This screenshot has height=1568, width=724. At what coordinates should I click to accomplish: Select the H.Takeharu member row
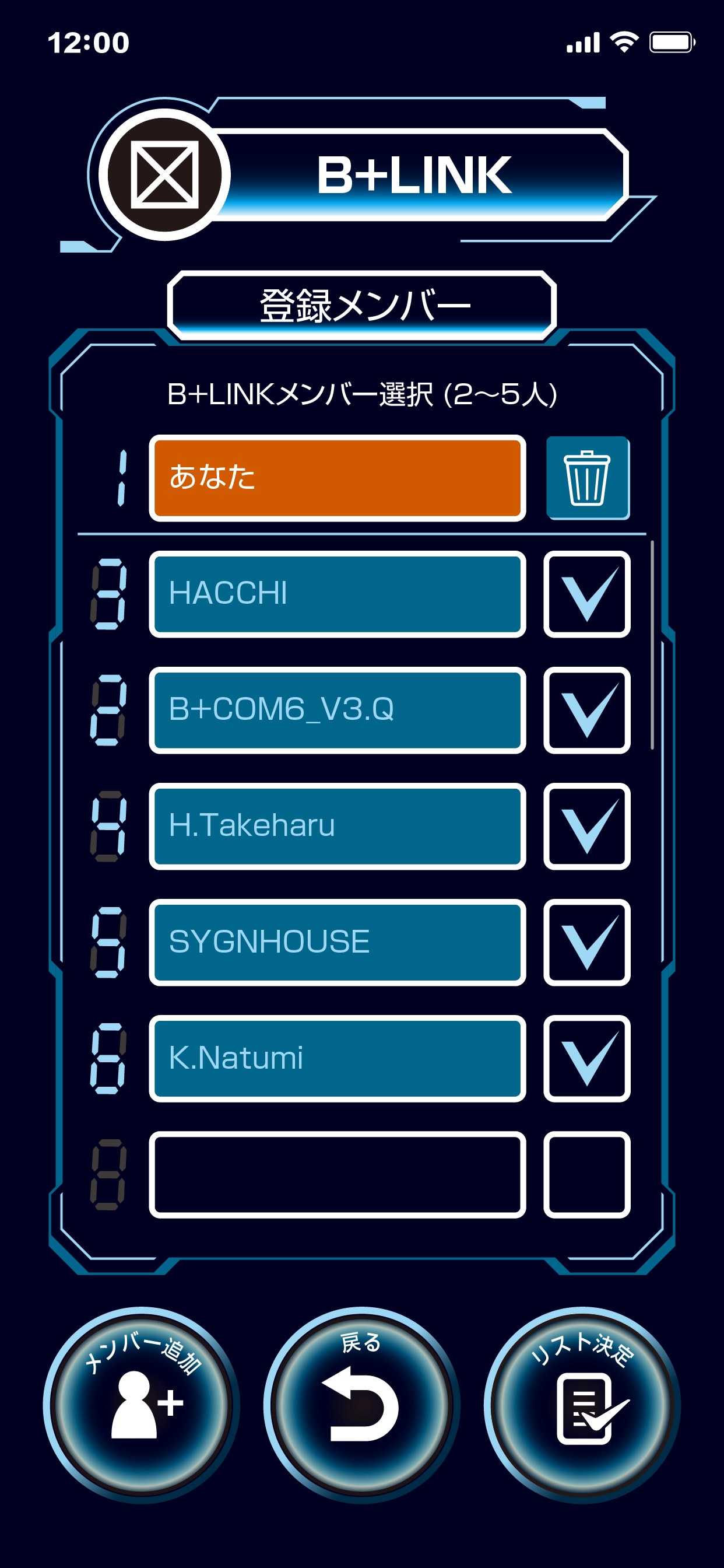(338, 827)
